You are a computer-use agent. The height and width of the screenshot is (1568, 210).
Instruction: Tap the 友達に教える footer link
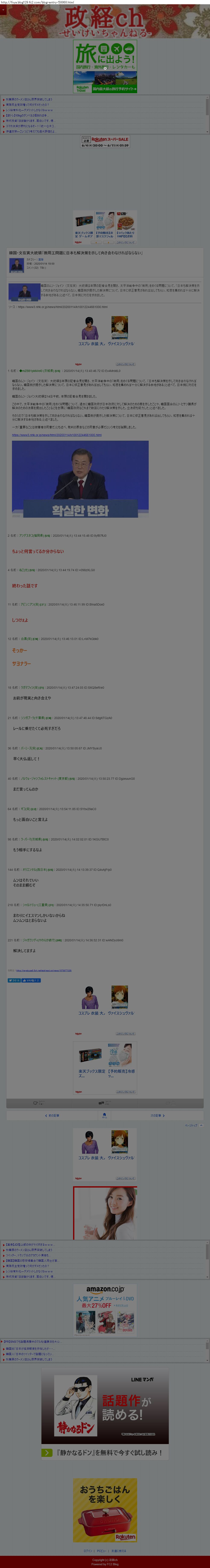(x=119, y=1551)
